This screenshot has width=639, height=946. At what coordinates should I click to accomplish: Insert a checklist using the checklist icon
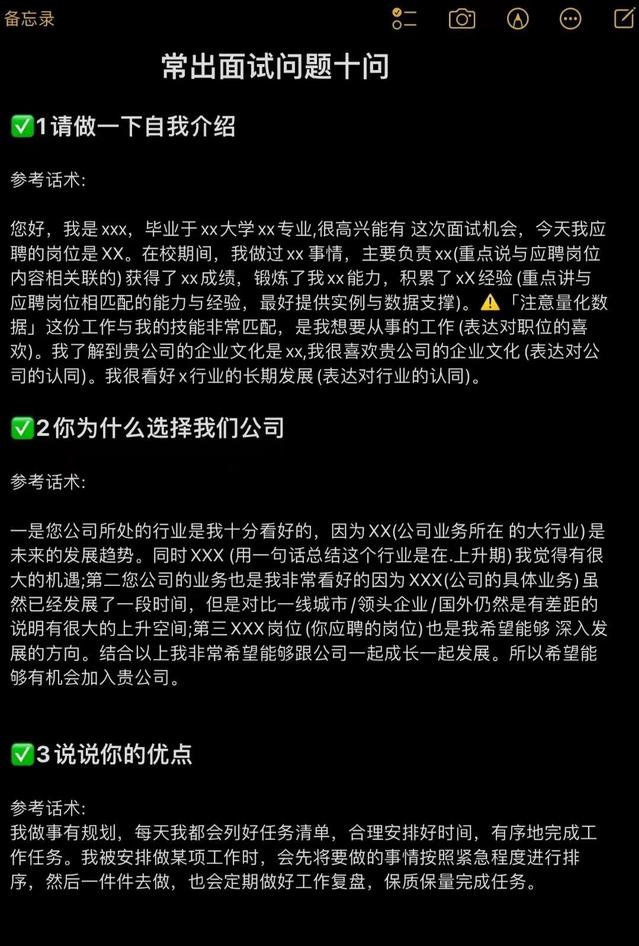pos(404,18)
